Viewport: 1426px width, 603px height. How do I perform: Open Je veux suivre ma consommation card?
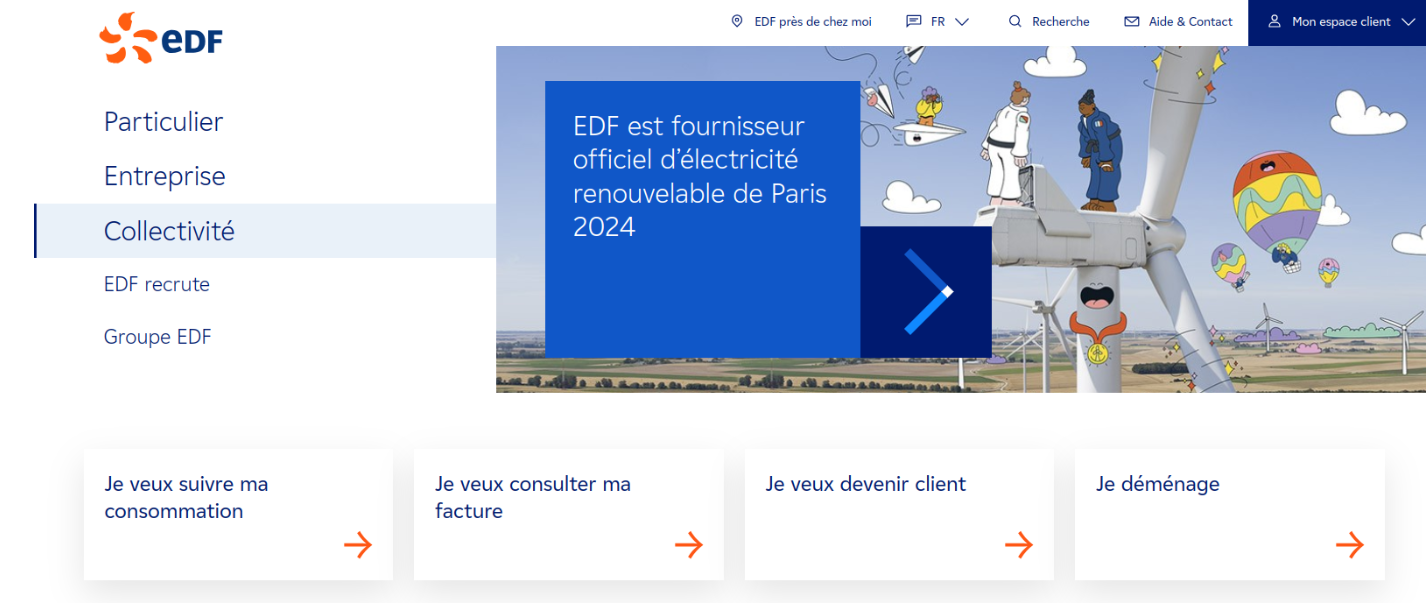[x=238, y=514]
